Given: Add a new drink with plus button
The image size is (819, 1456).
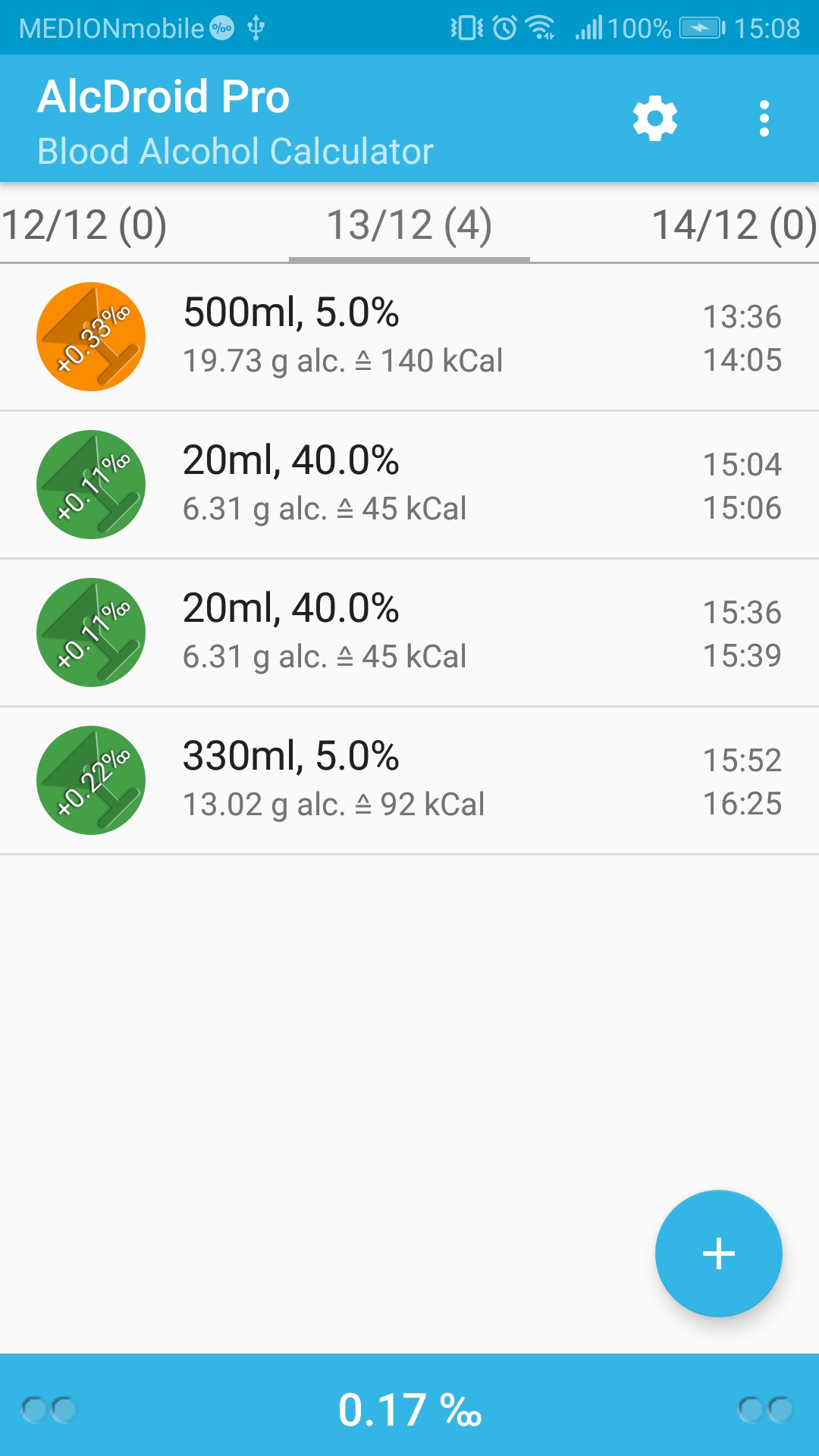Looking at the screenshot, I should [718, 1253].
